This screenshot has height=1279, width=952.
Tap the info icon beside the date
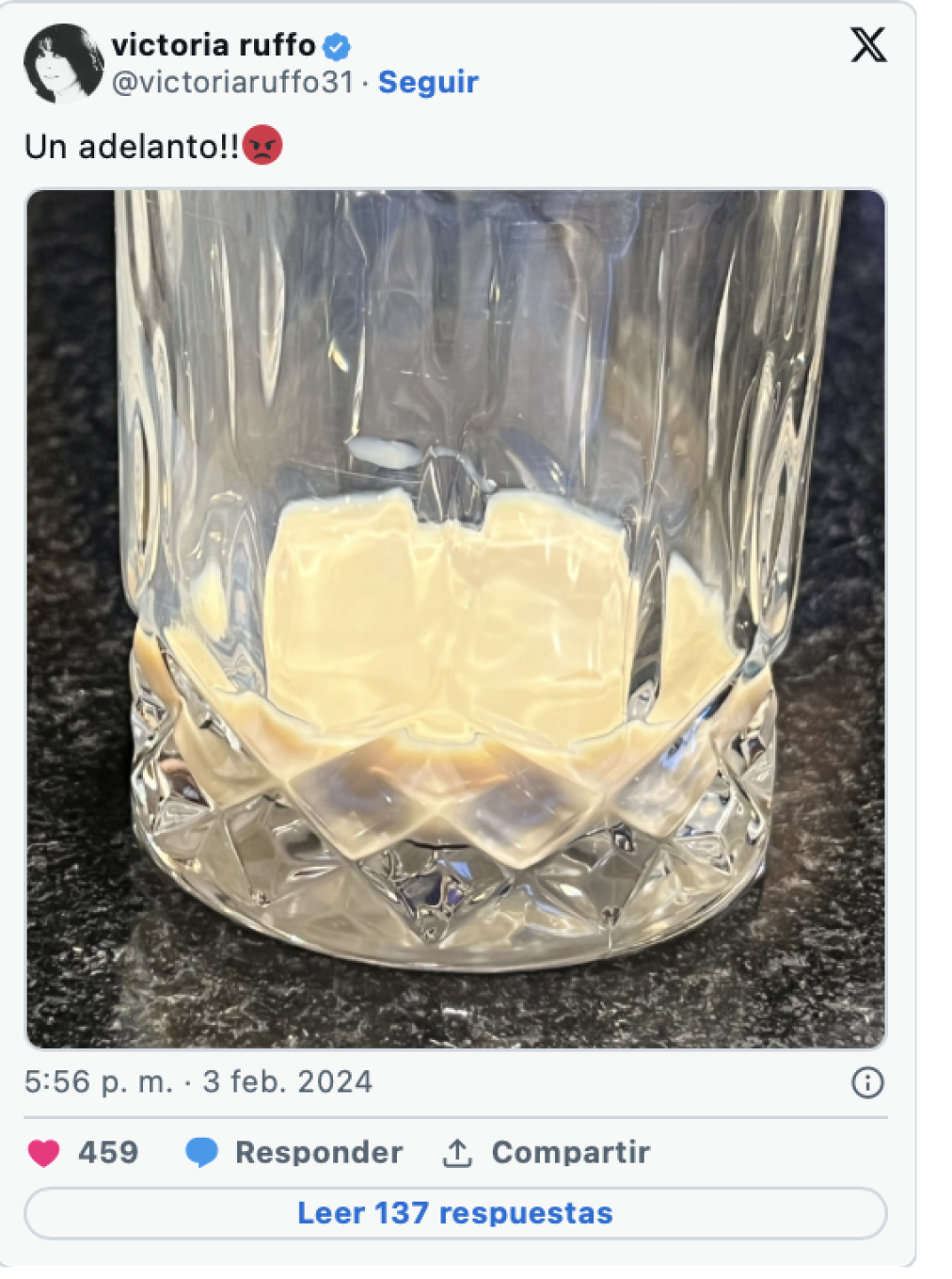click(x=867, y=1083)
